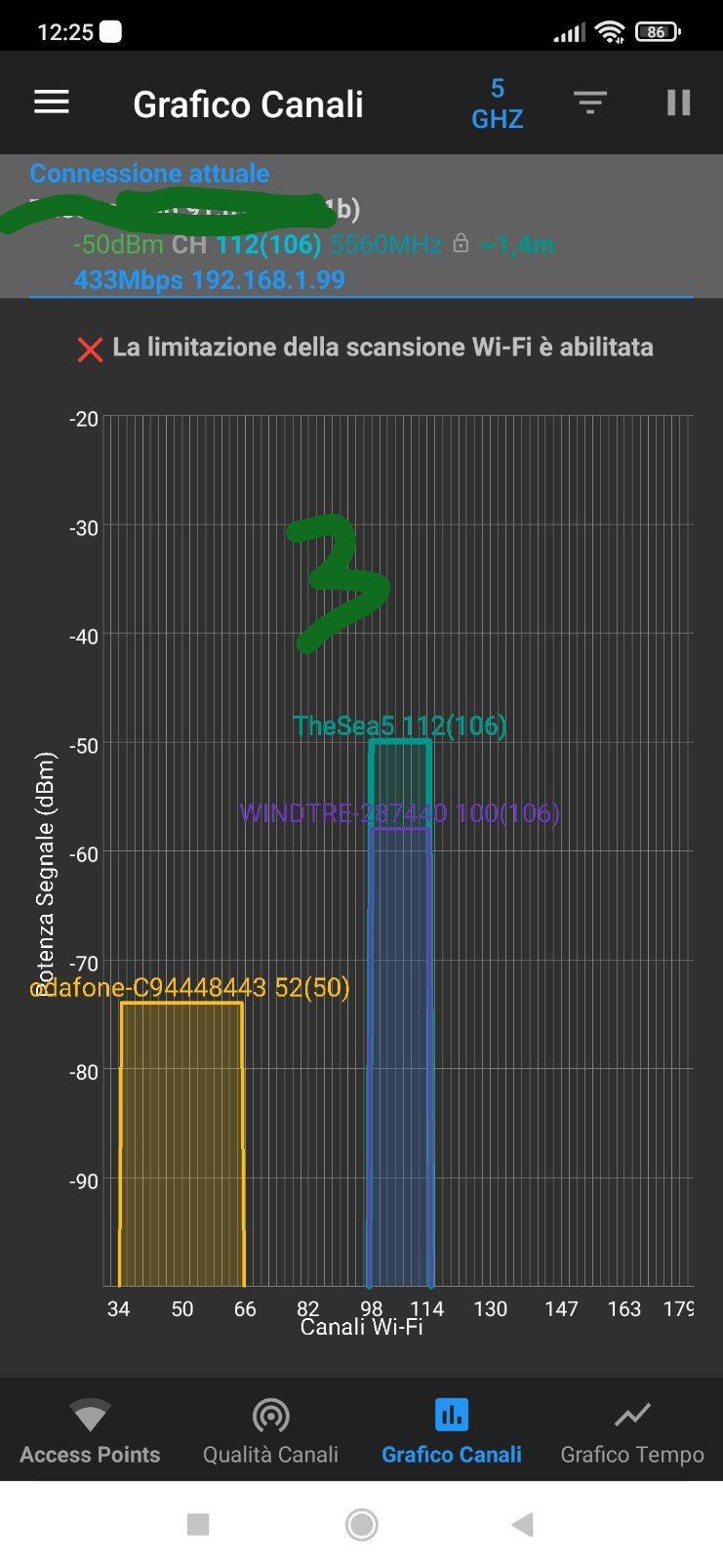
Task: Open the filter options
Action: [x=589, y=103]
